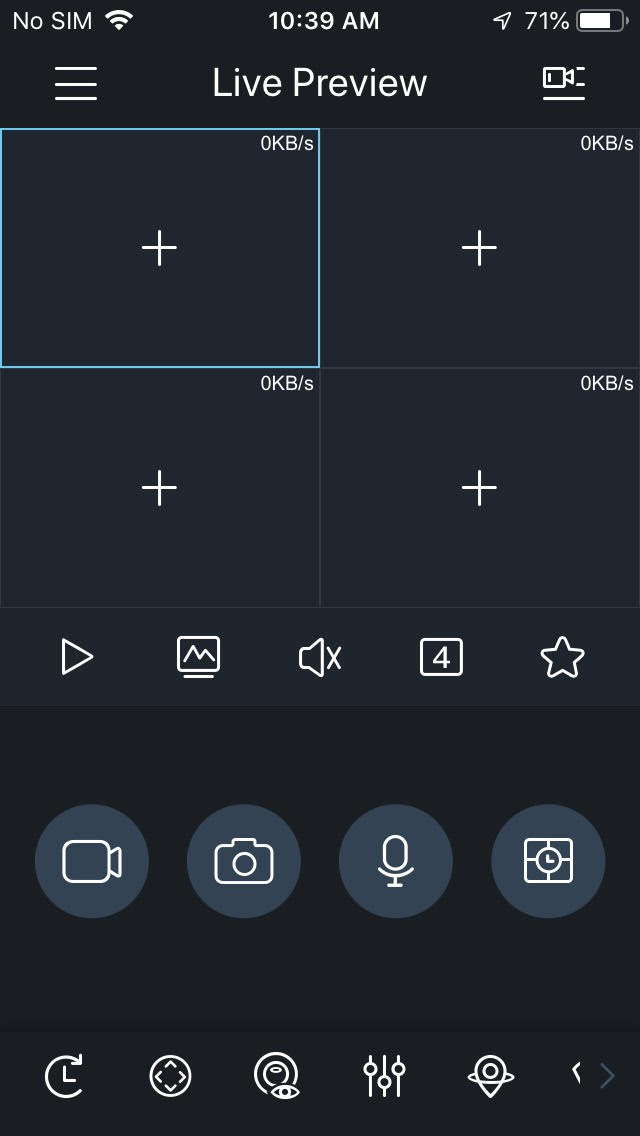The width and height of the screenshot is (640, 1136).
Task: Start live preview with the play icon
Action: (x=77, y=657)
